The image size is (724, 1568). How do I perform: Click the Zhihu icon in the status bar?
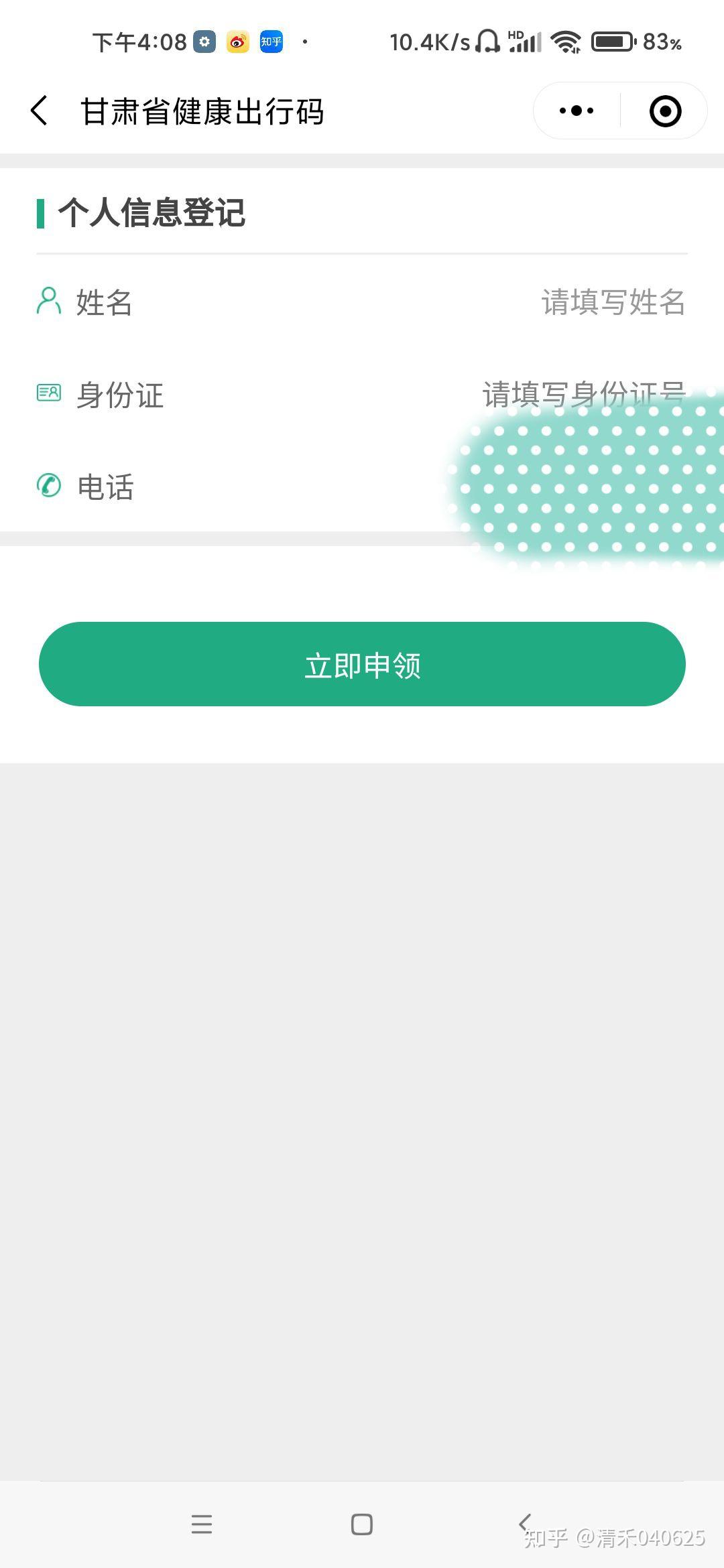271,42
